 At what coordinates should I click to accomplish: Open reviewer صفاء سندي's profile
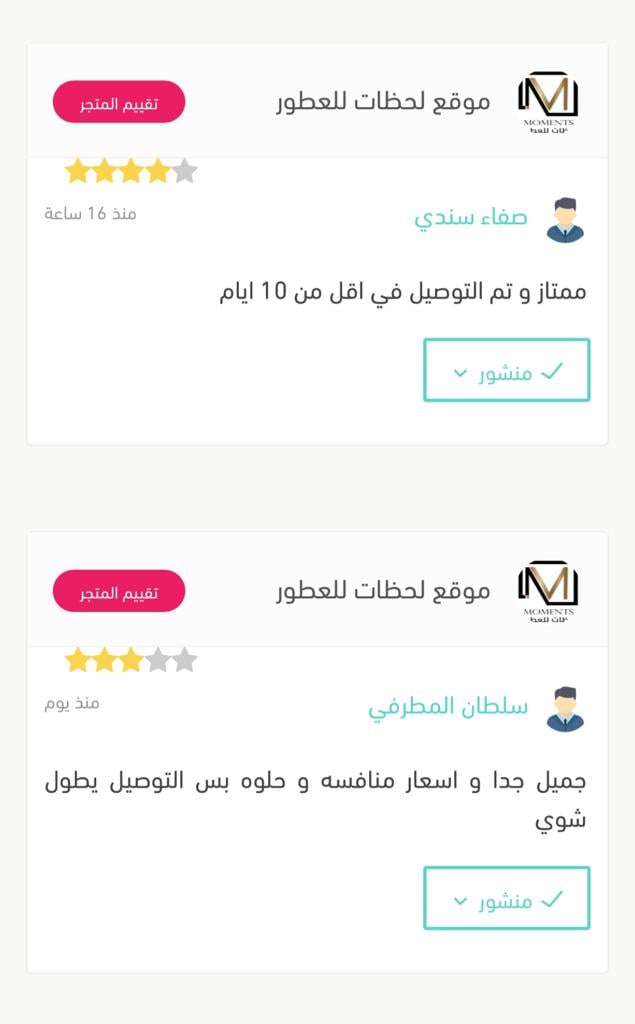[x=471, y=218]
